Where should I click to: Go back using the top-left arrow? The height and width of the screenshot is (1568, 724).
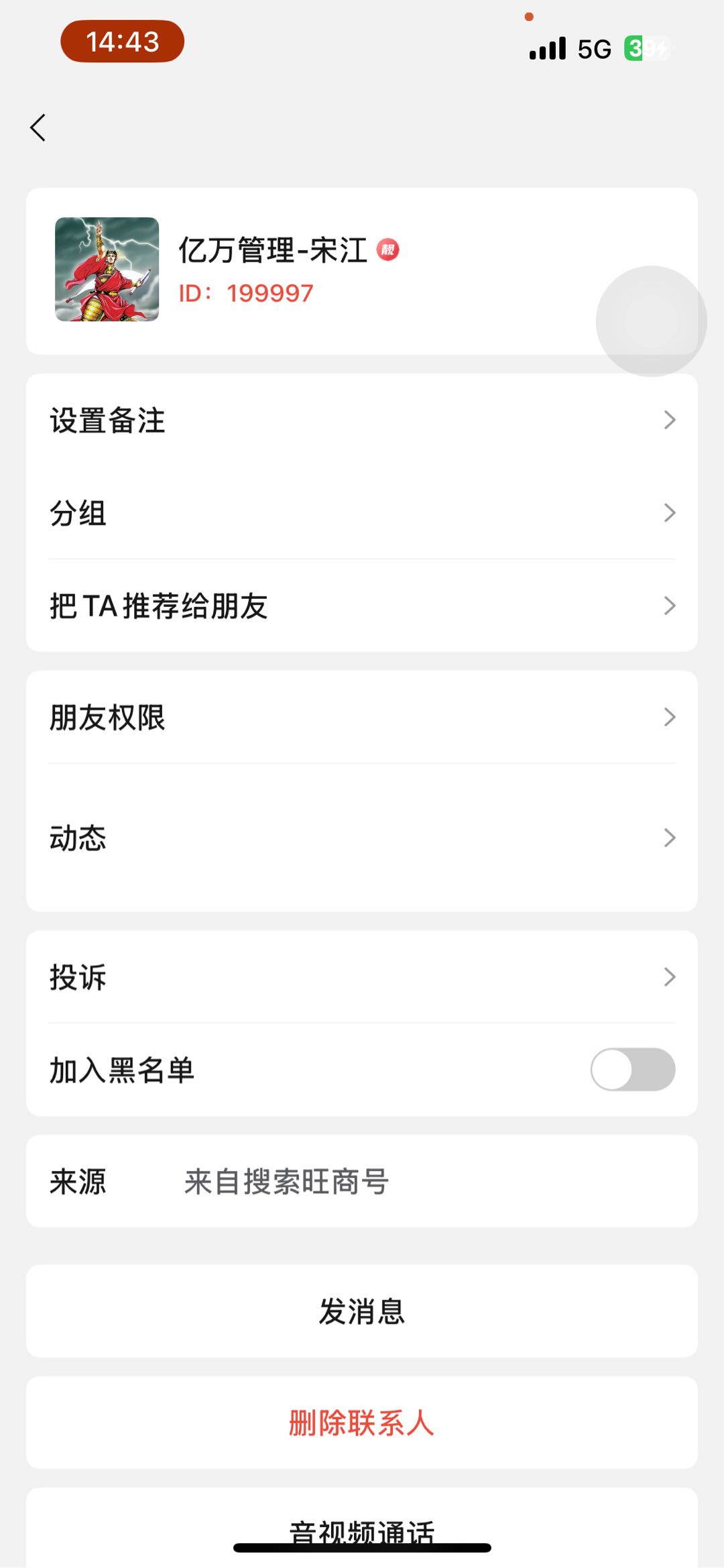(38, 127)
